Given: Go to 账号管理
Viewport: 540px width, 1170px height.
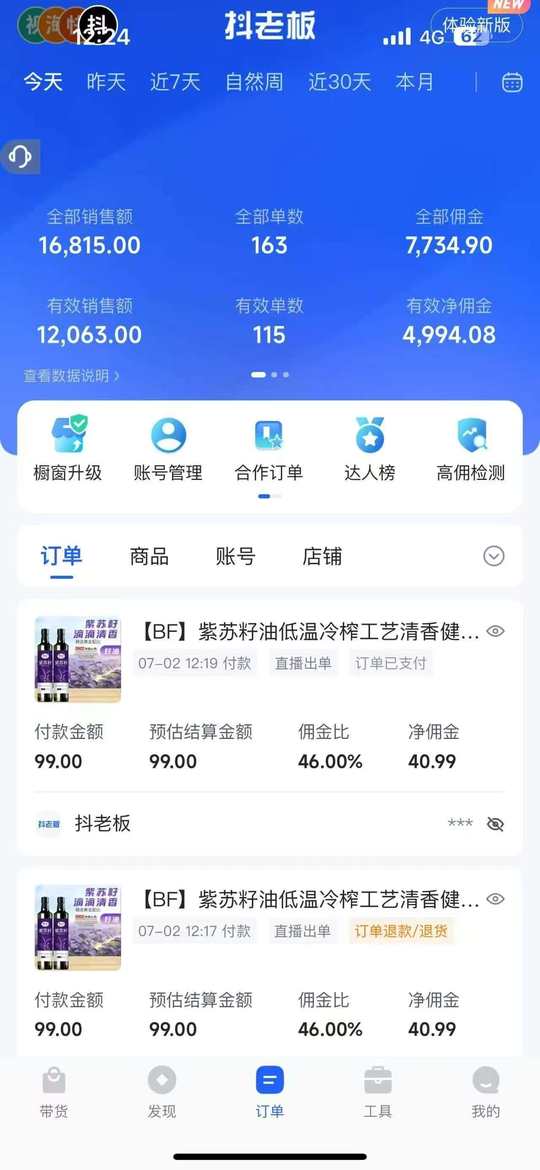Looking at the screenshot, I should 169,450.
